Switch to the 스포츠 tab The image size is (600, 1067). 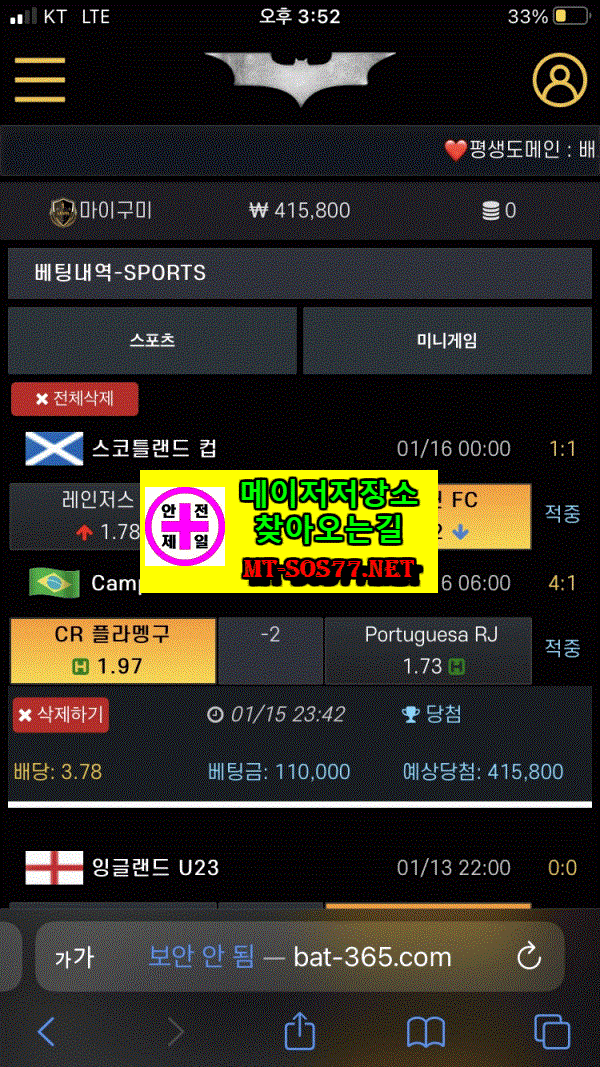pos(152,340)
